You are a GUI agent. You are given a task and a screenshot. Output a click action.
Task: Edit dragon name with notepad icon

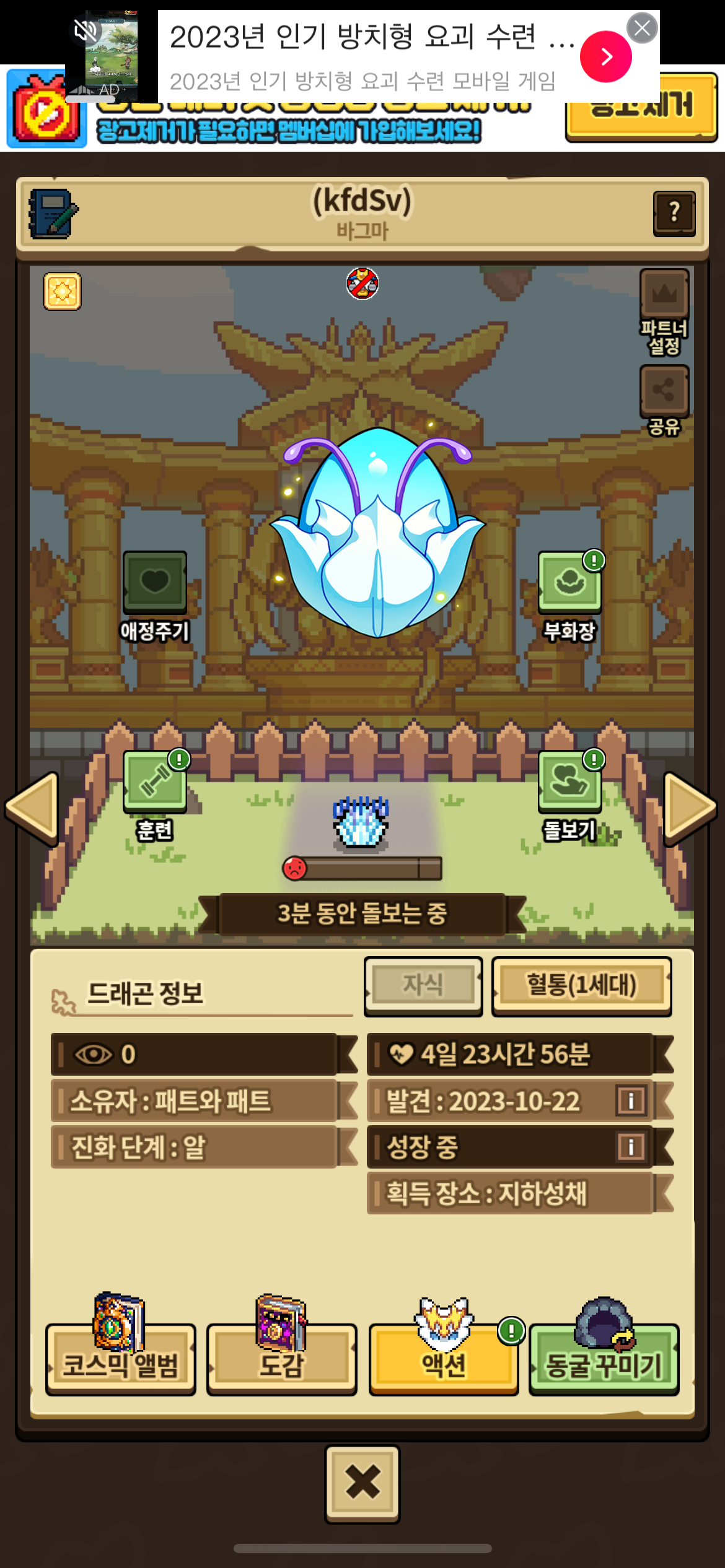click(53, 214)
